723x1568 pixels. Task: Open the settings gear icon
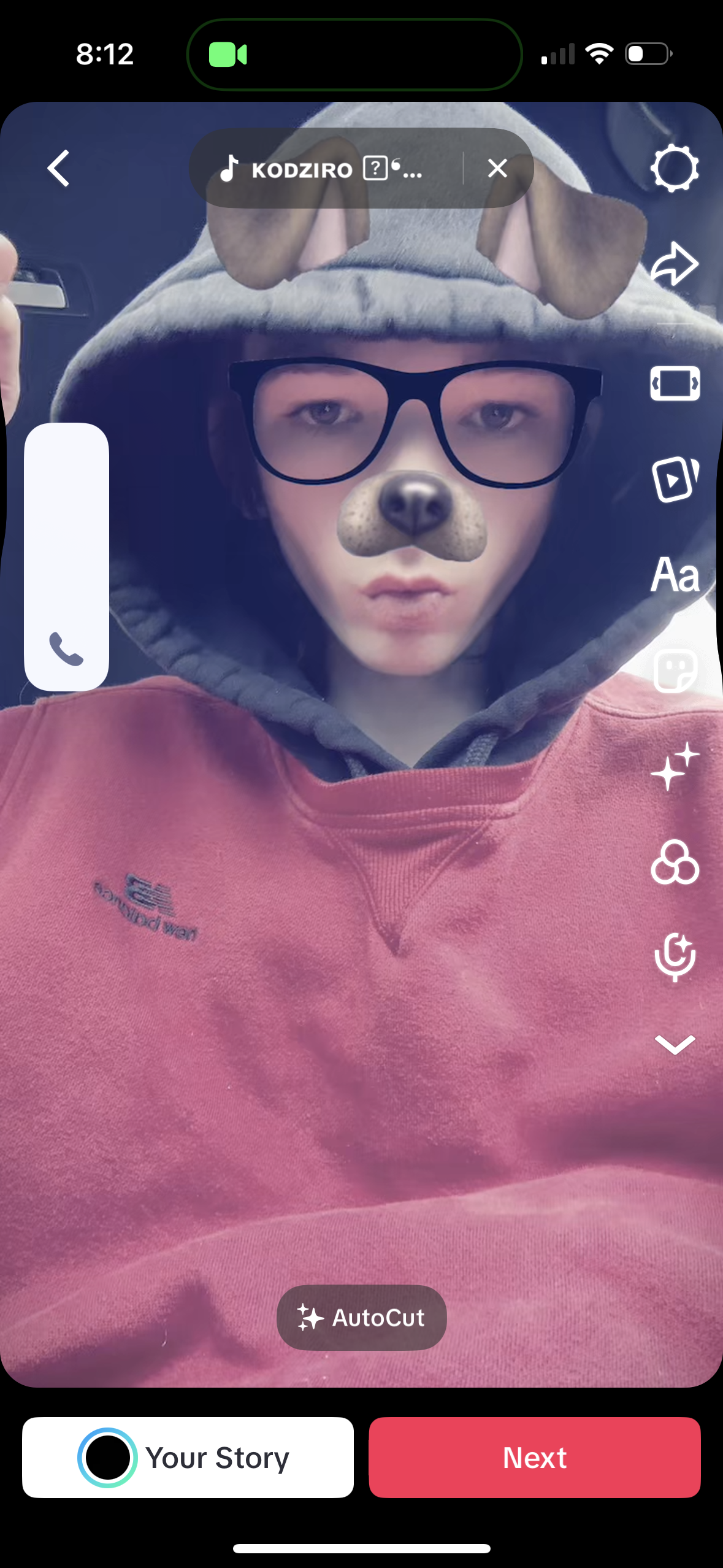tap(674, 168)
